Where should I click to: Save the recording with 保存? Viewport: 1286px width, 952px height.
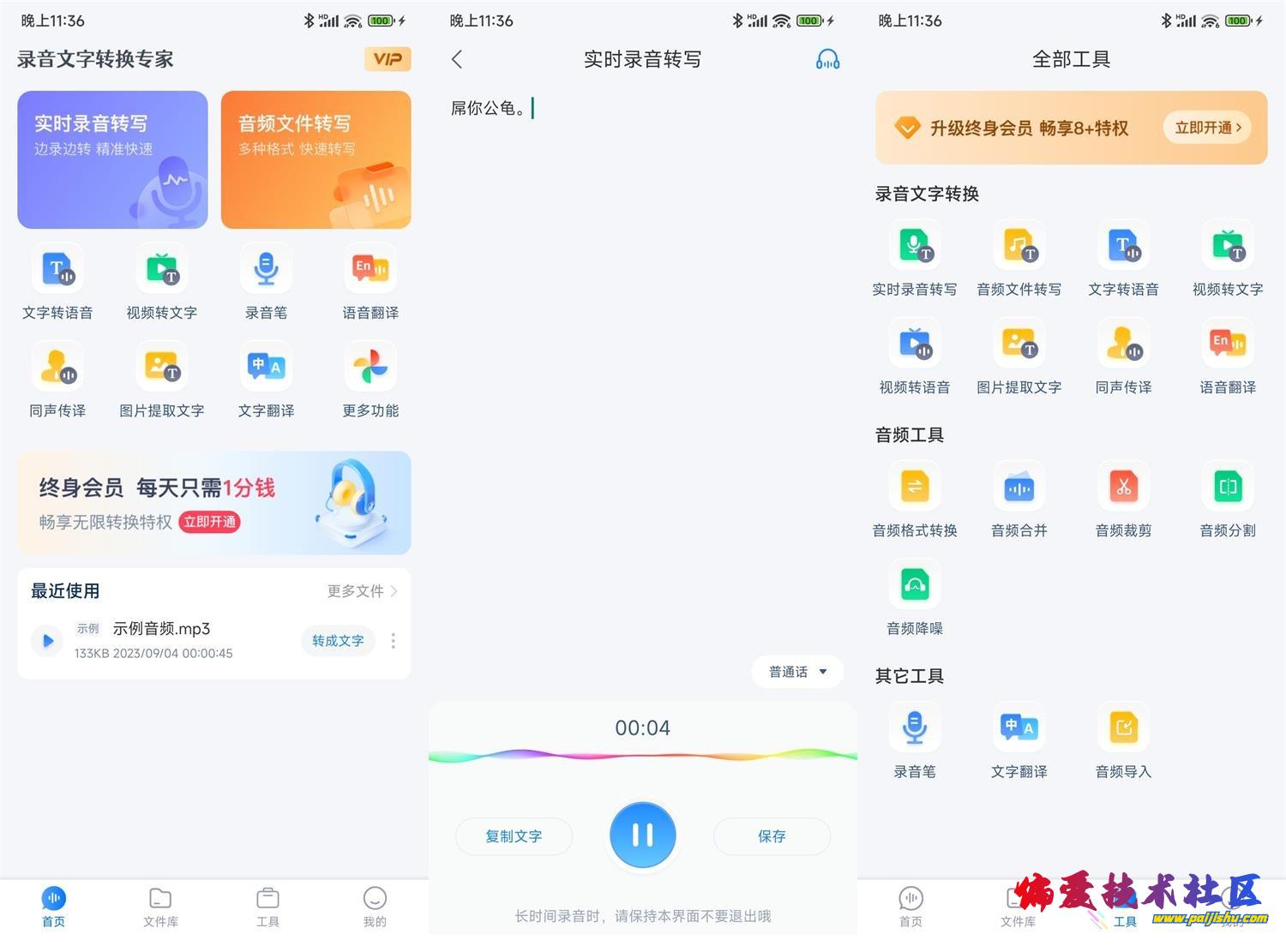[772, 836]
